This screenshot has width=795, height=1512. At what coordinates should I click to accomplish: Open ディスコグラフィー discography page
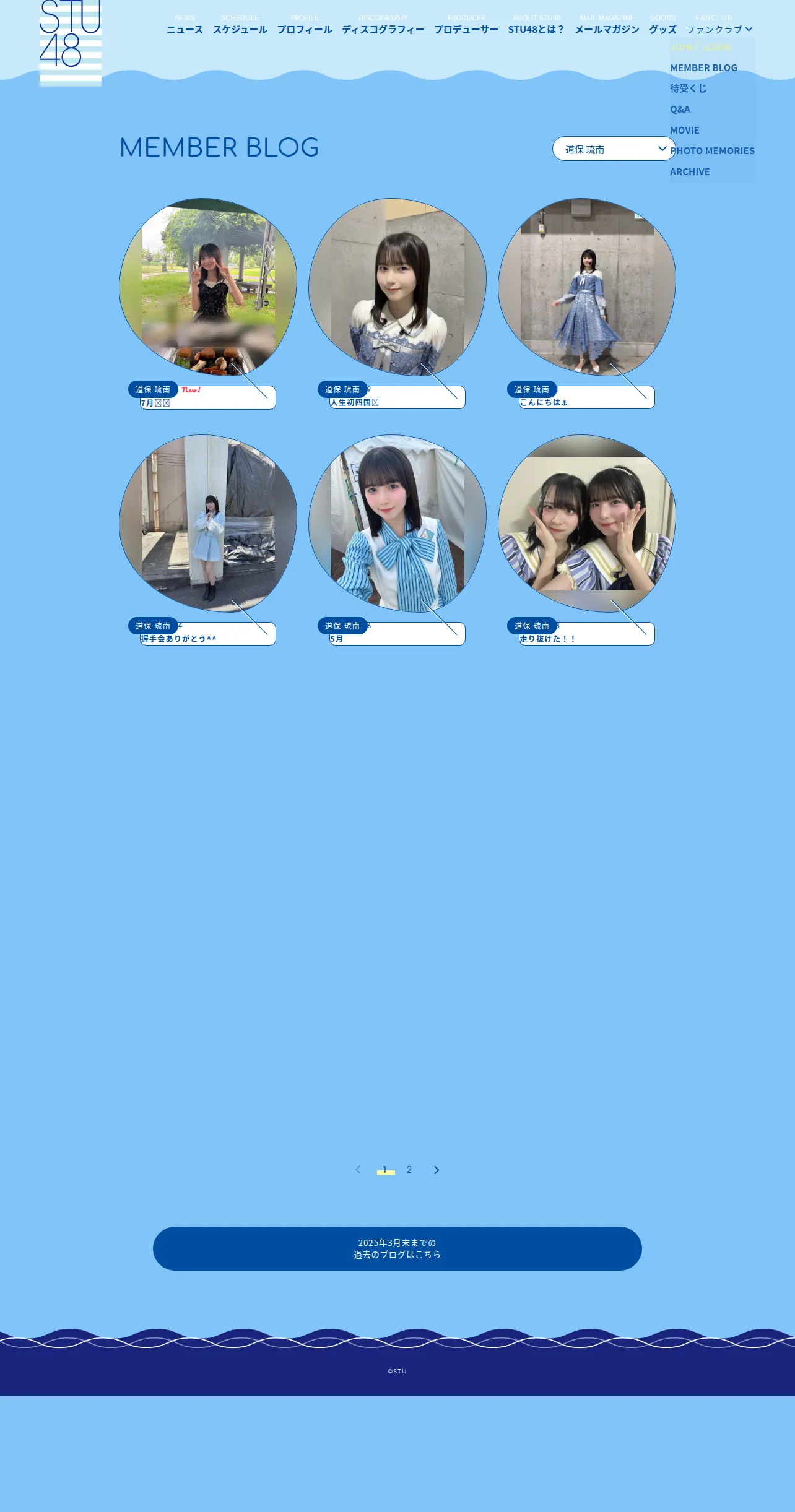pyautogui.click(x=383, y=25)
